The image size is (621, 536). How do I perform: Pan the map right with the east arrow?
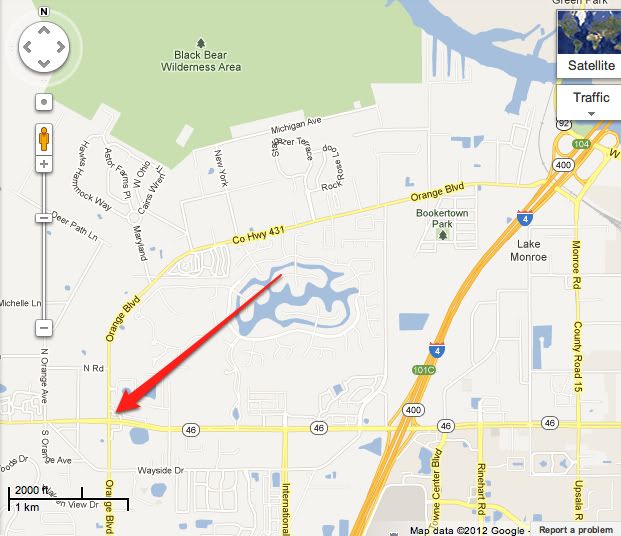60,45
